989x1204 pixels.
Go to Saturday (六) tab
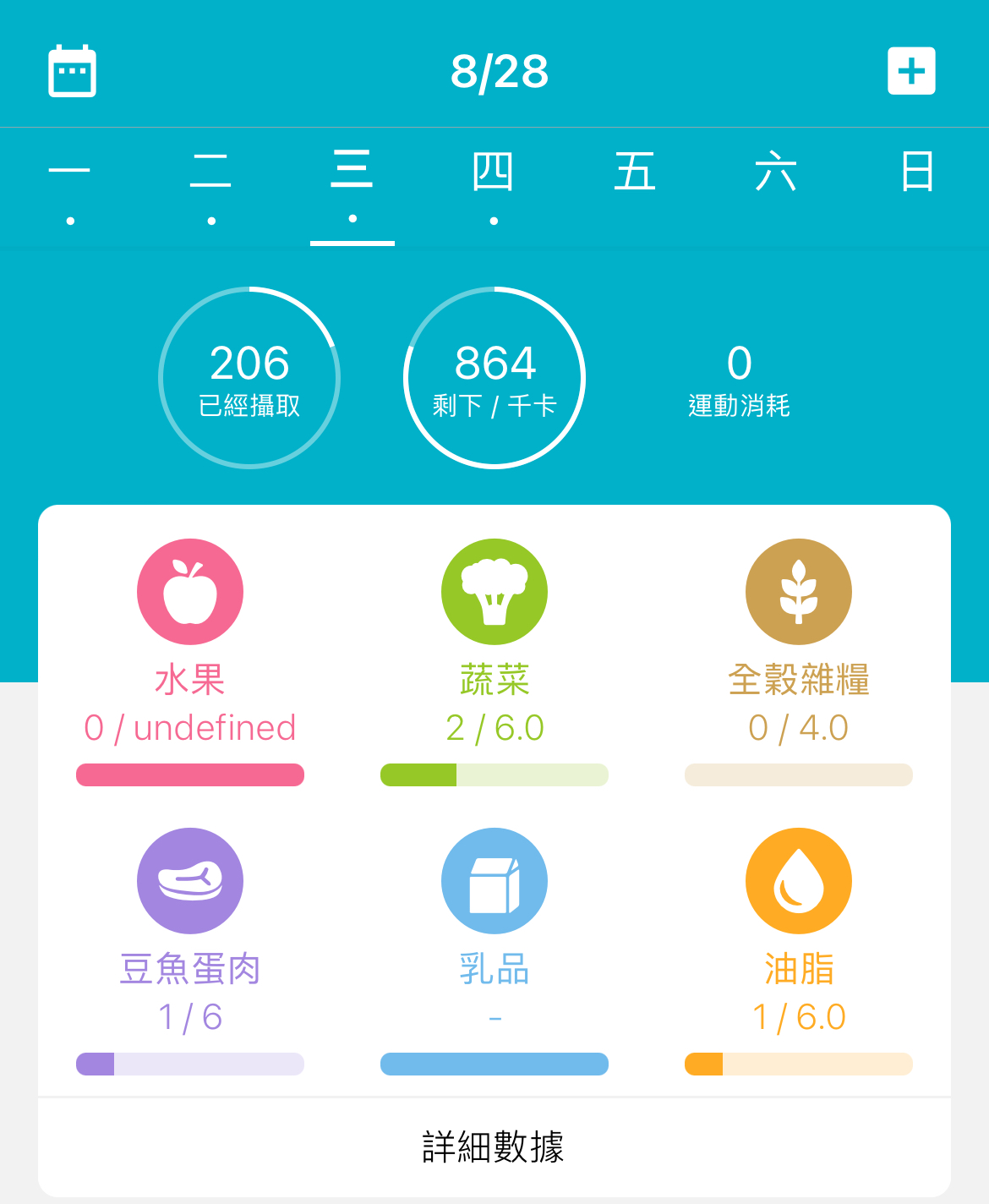(776, 173)
